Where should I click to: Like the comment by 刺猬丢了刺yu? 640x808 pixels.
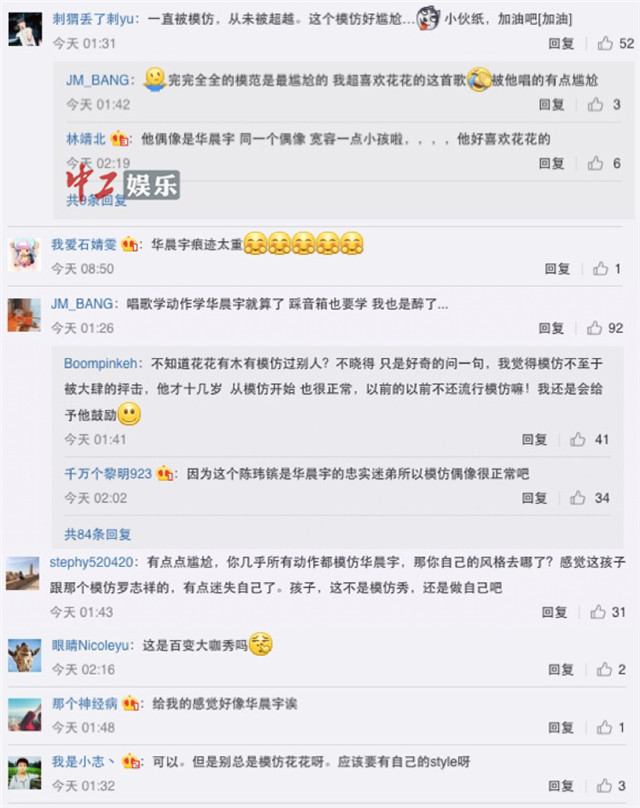[605, 43]
